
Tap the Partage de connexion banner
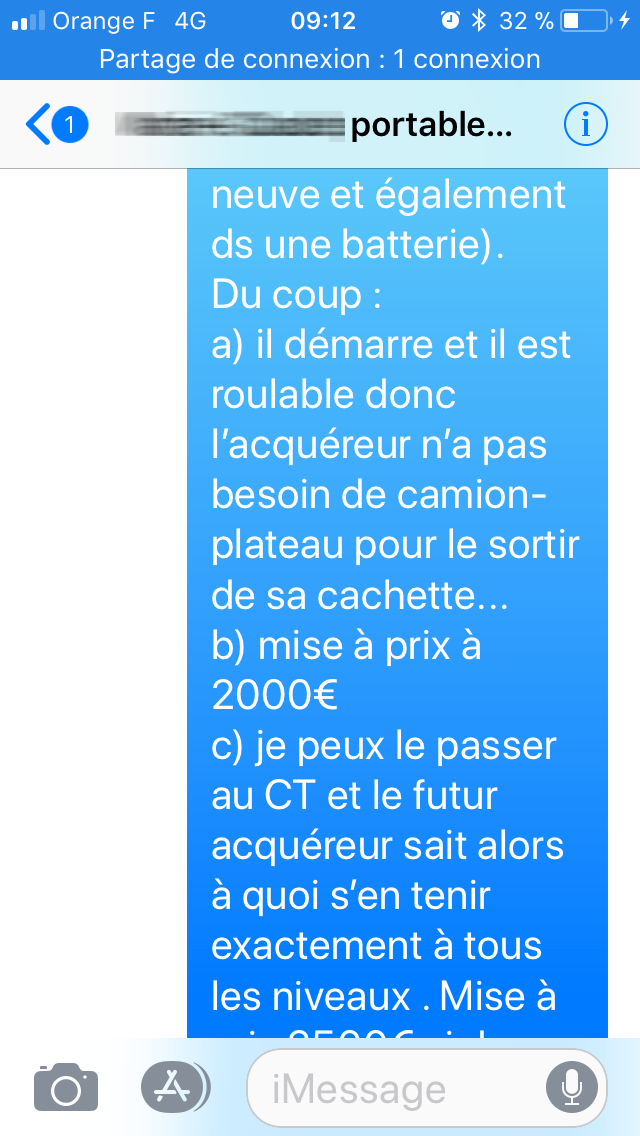(320, 59)
